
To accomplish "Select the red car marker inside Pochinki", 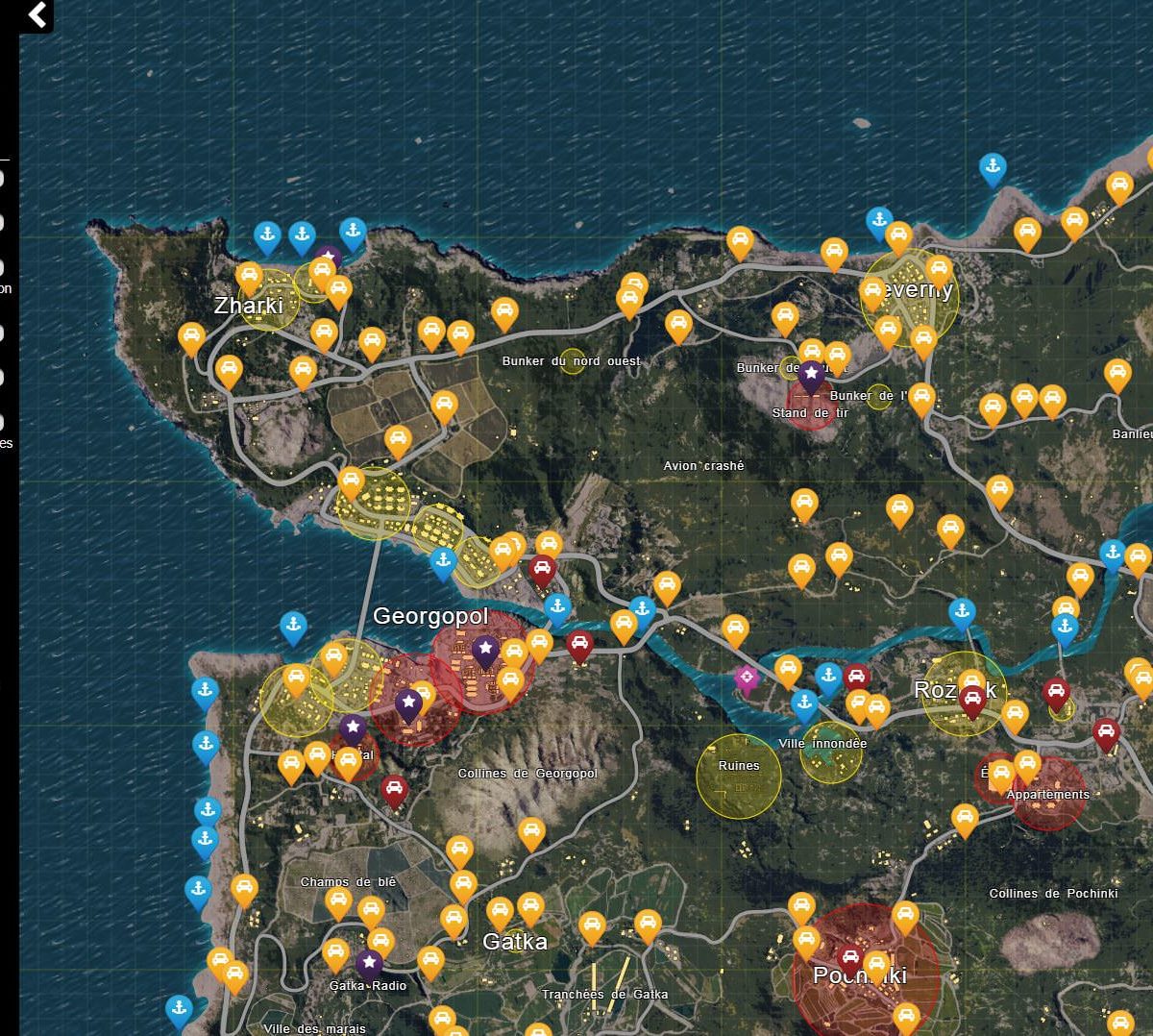I will pyautogui.click(x=849, y=956).
